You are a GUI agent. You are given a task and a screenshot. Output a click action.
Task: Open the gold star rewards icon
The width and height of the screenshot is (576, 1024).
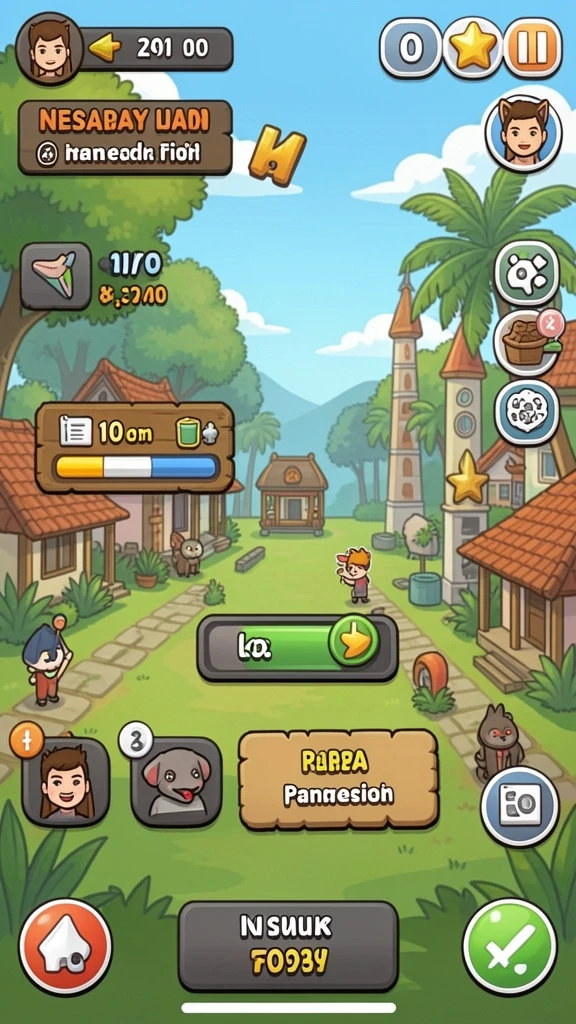[x=473, y=48]
